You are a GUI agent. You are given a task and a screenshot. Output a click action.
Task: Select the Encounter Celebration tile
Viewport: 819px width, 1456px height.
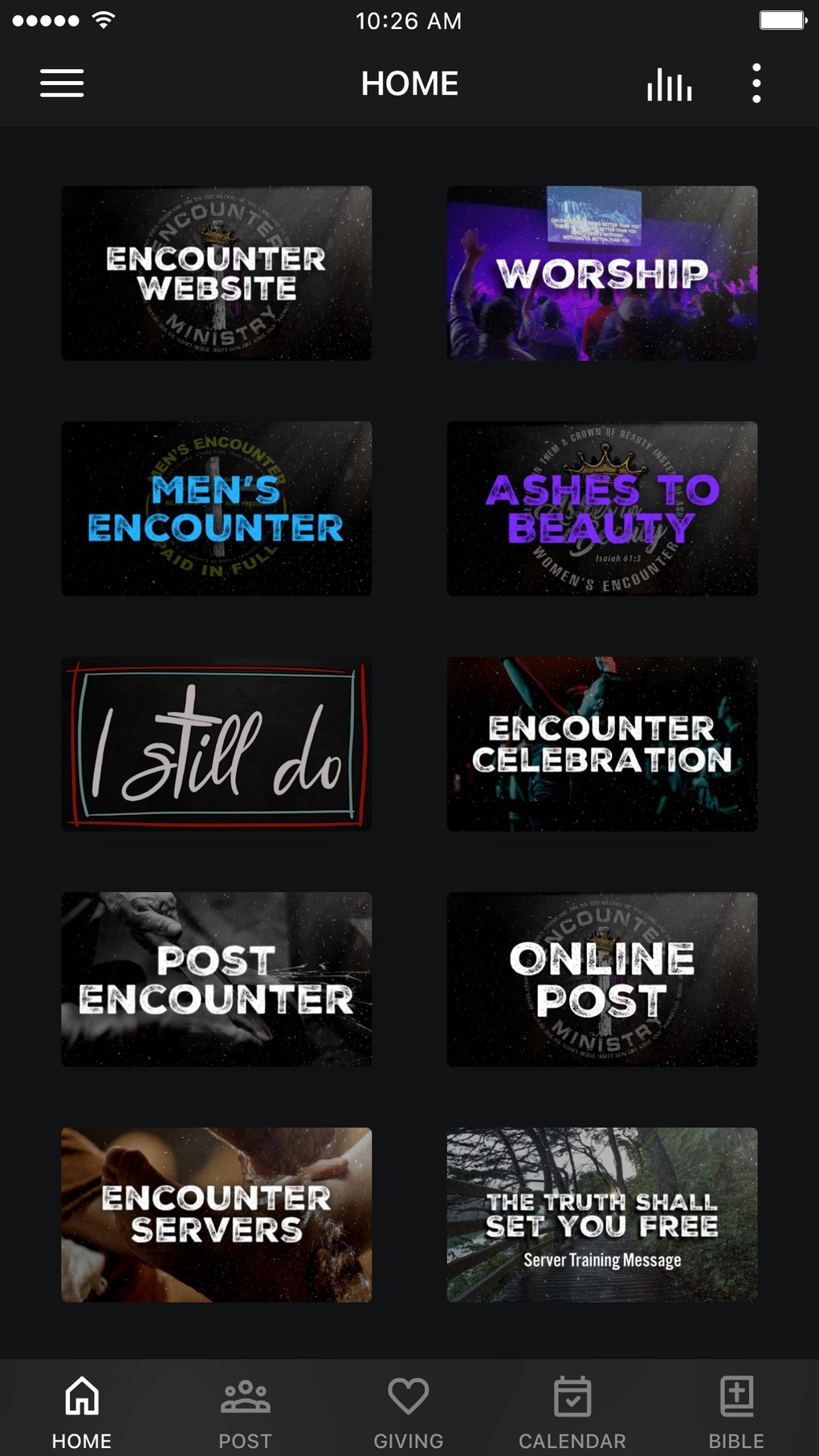pos(601,744)
